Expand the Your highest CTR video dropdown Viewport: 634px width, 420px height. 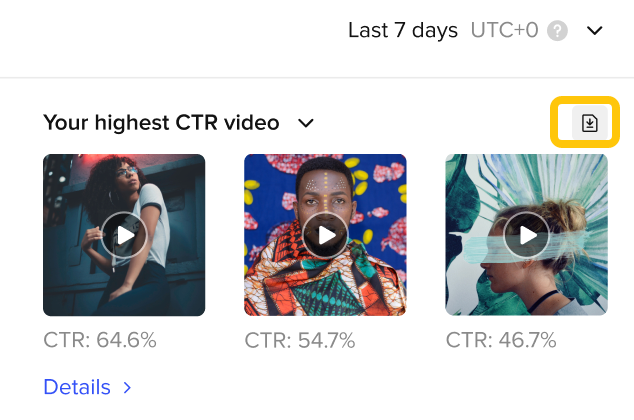[306, 123]
